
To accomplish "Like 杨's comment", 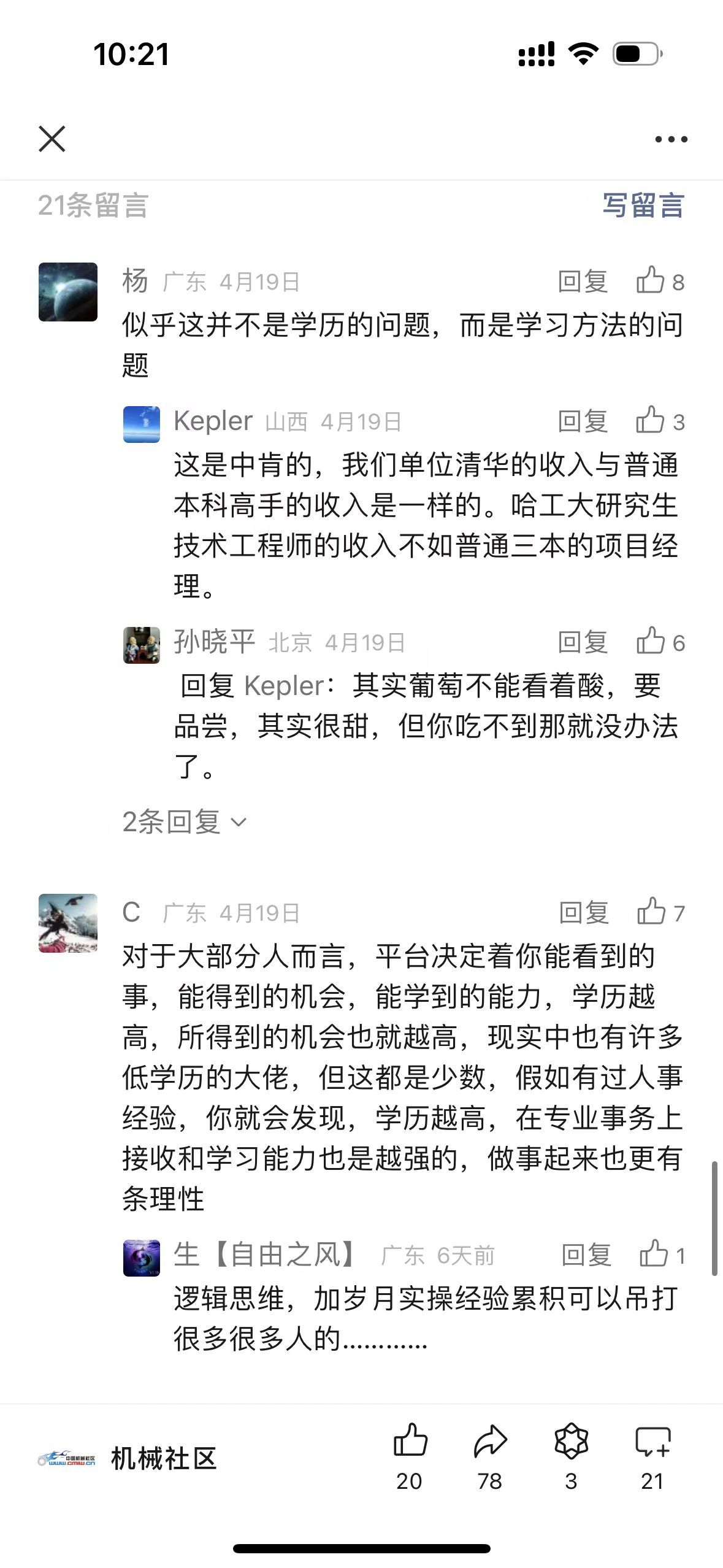I will pos(659,281).
